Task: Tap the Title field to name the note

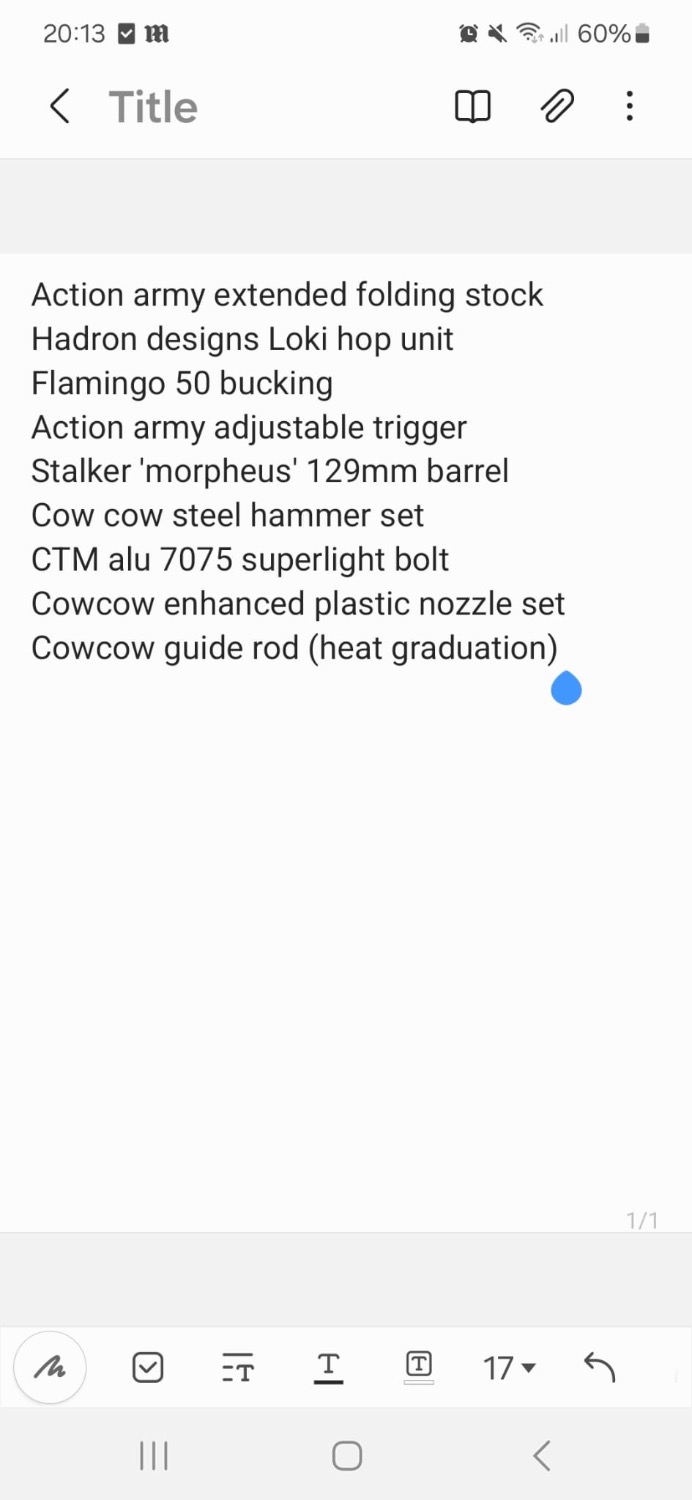Action: (153, 107)
